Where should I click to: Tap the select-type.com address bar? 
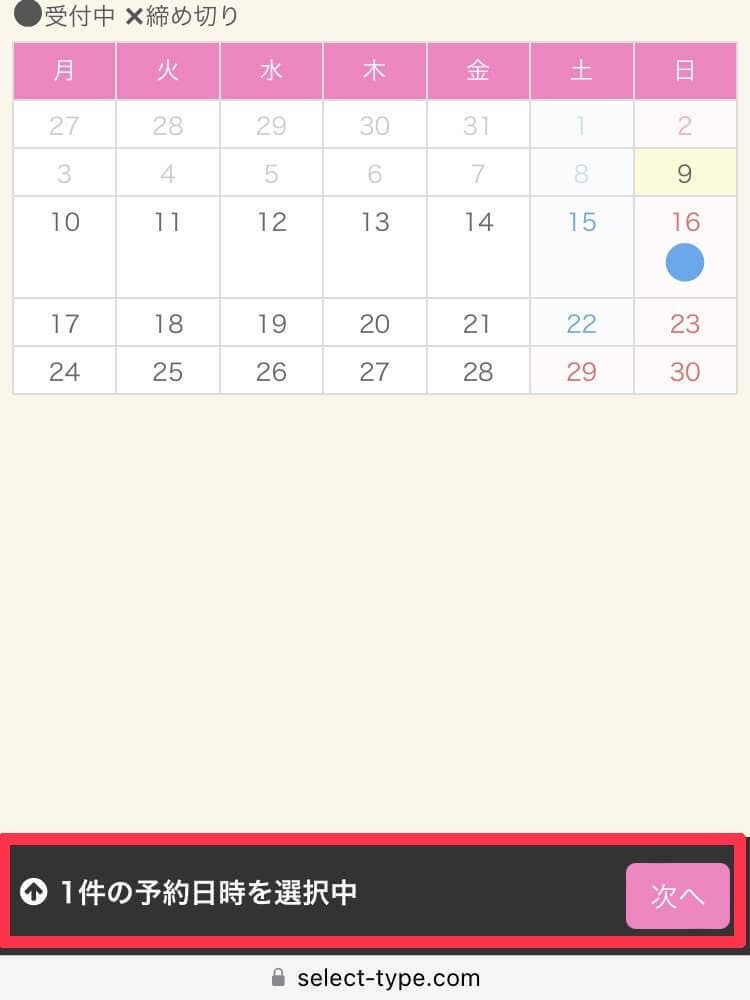375,978
